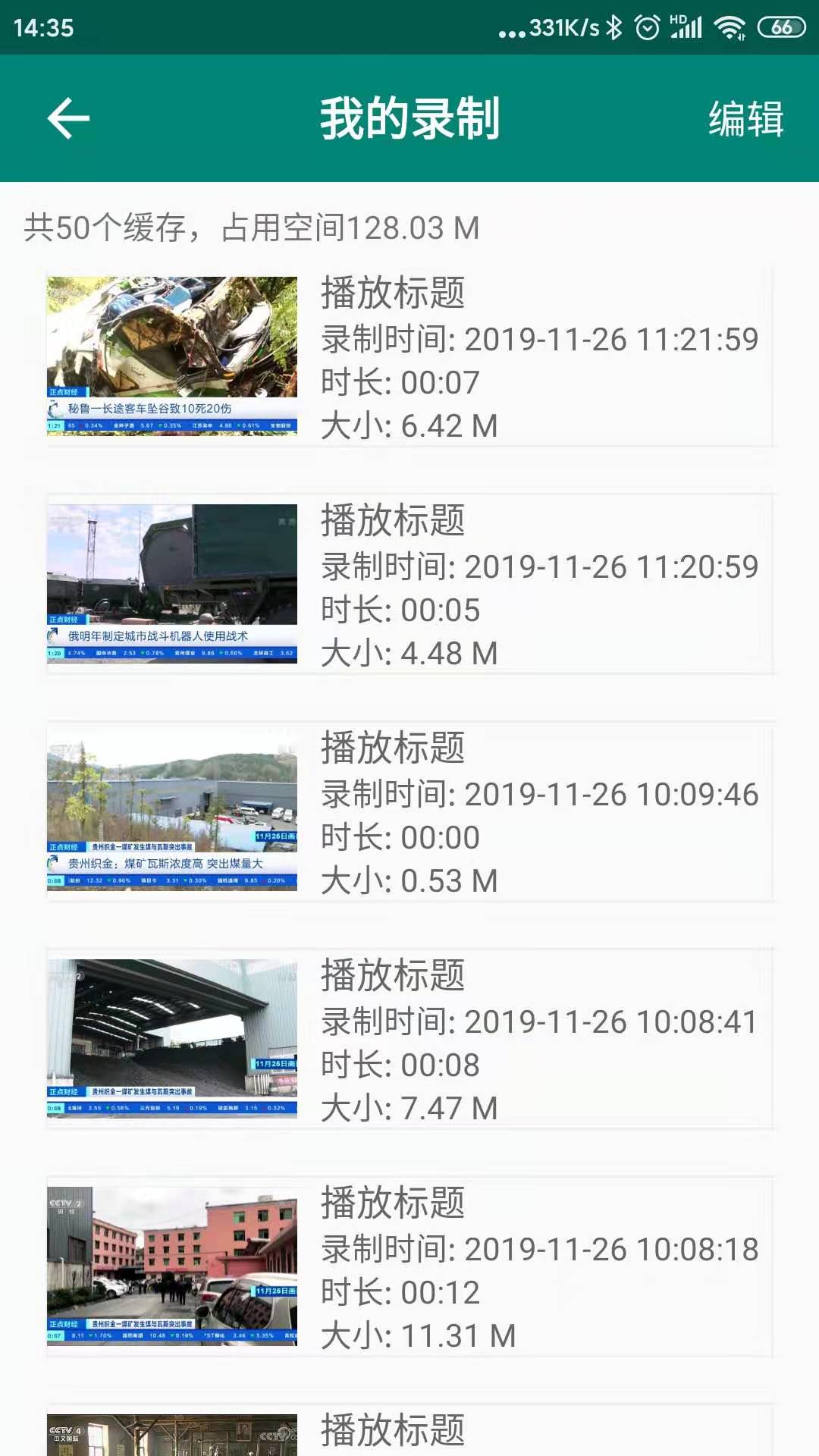
Task: Open the 0.53 M recording from 10:09:46
Action: click(409, 811)
